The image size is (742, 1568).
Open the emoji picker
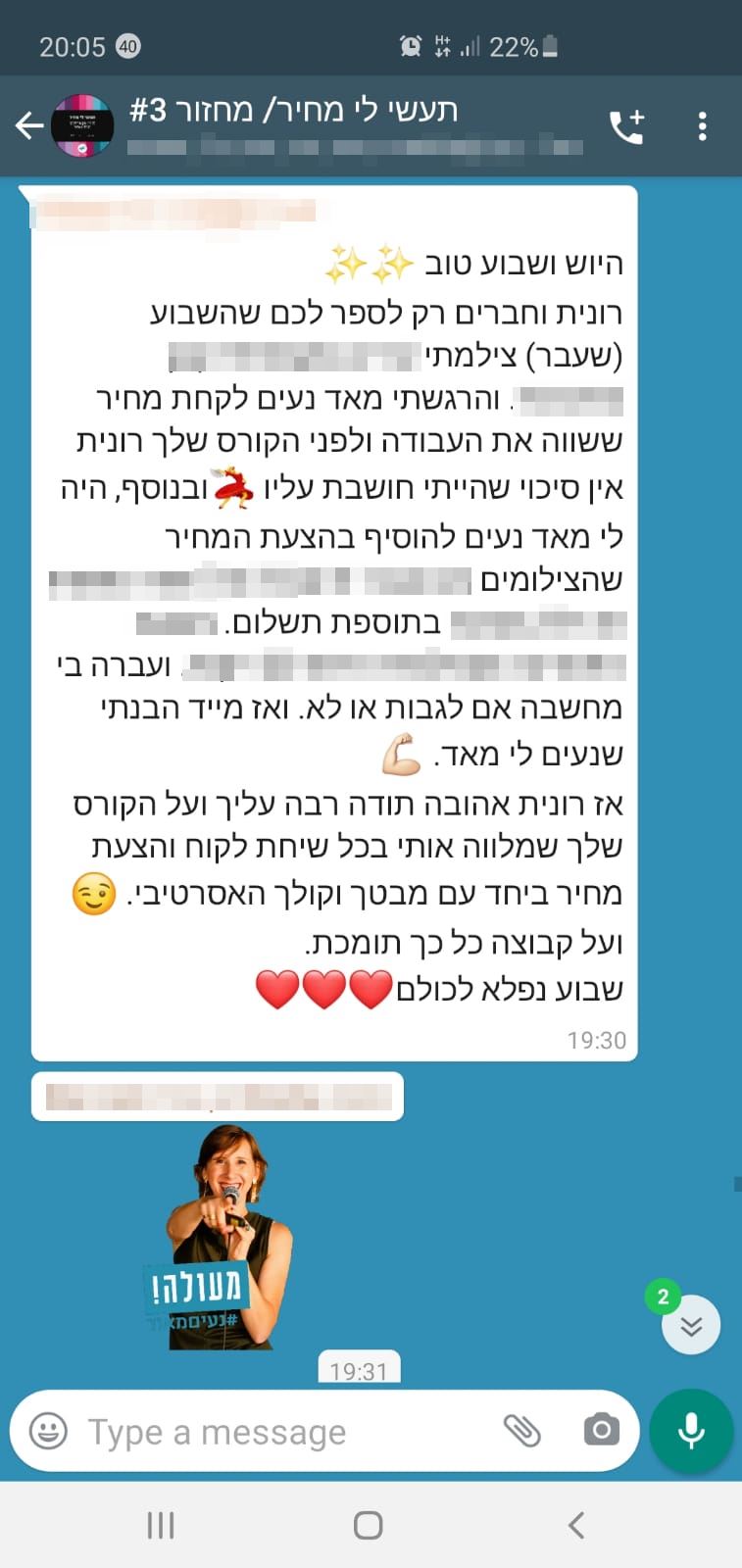[48, 1431]
